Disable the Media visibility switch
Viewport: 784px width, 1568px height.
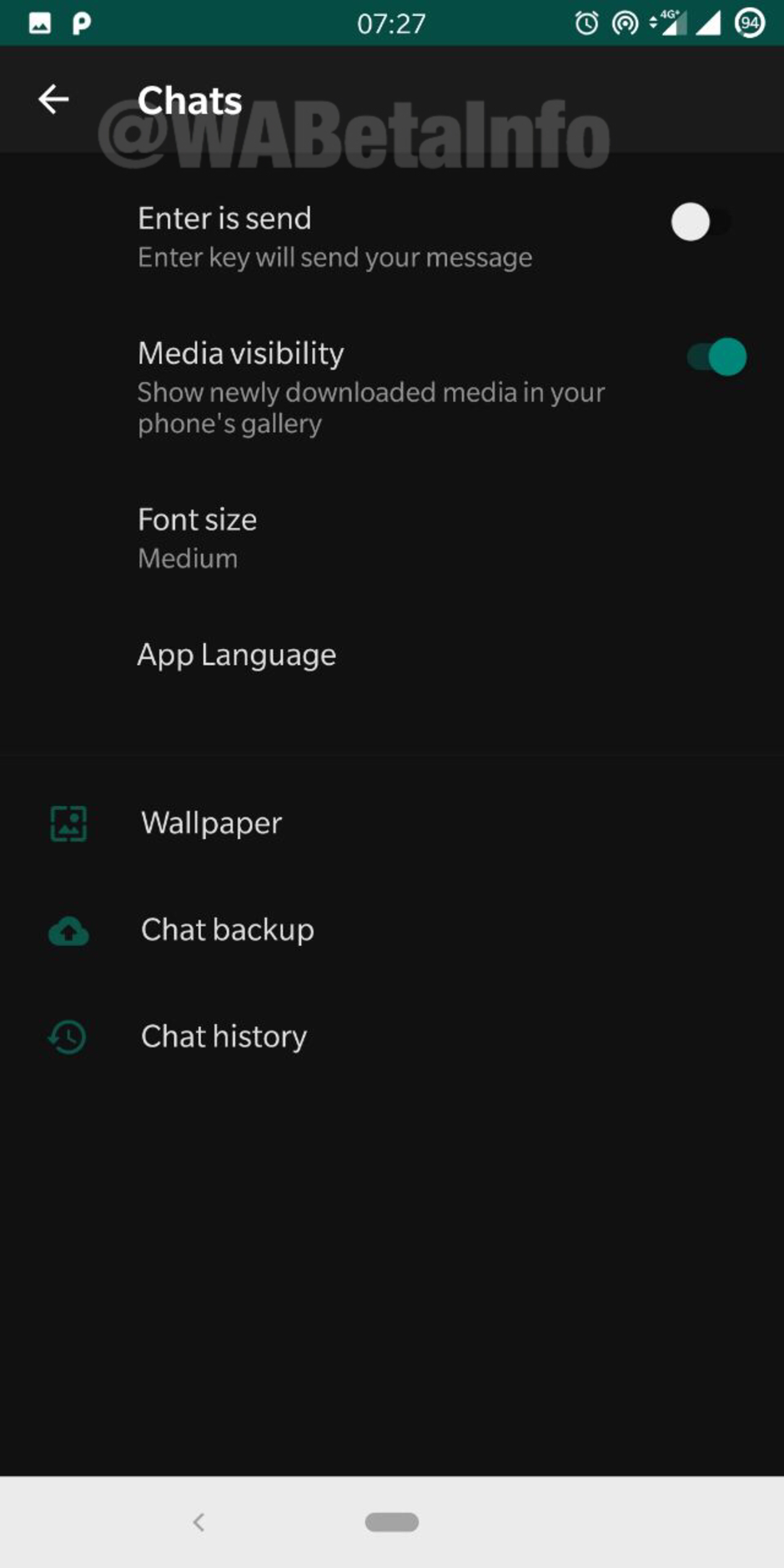pos(716,357)
